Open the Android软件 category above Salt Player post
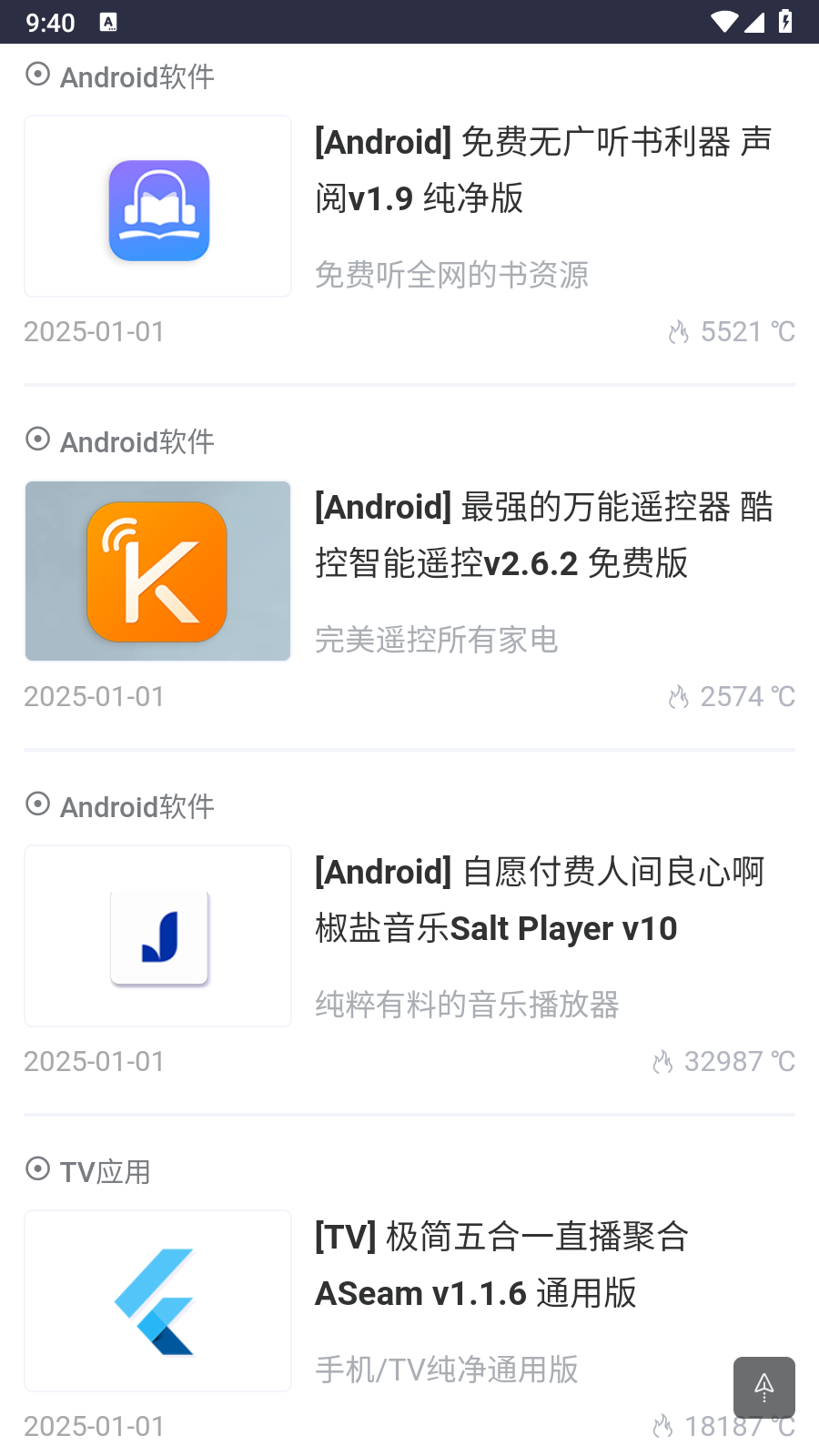Image resolution: width=819 pixels, height=1456 pixels. pyautogui.click(x=136, y=807)
